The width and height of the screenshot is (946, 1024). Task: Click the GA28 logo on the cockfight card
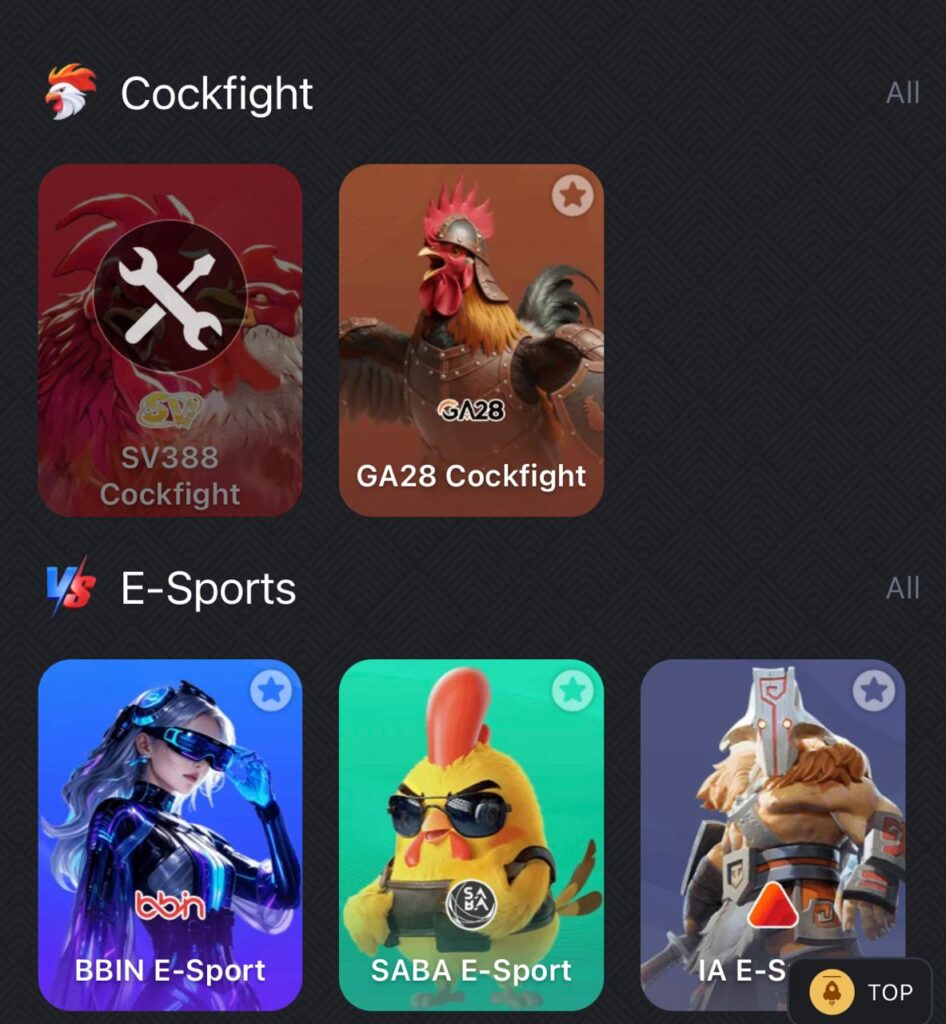[471, 412]
